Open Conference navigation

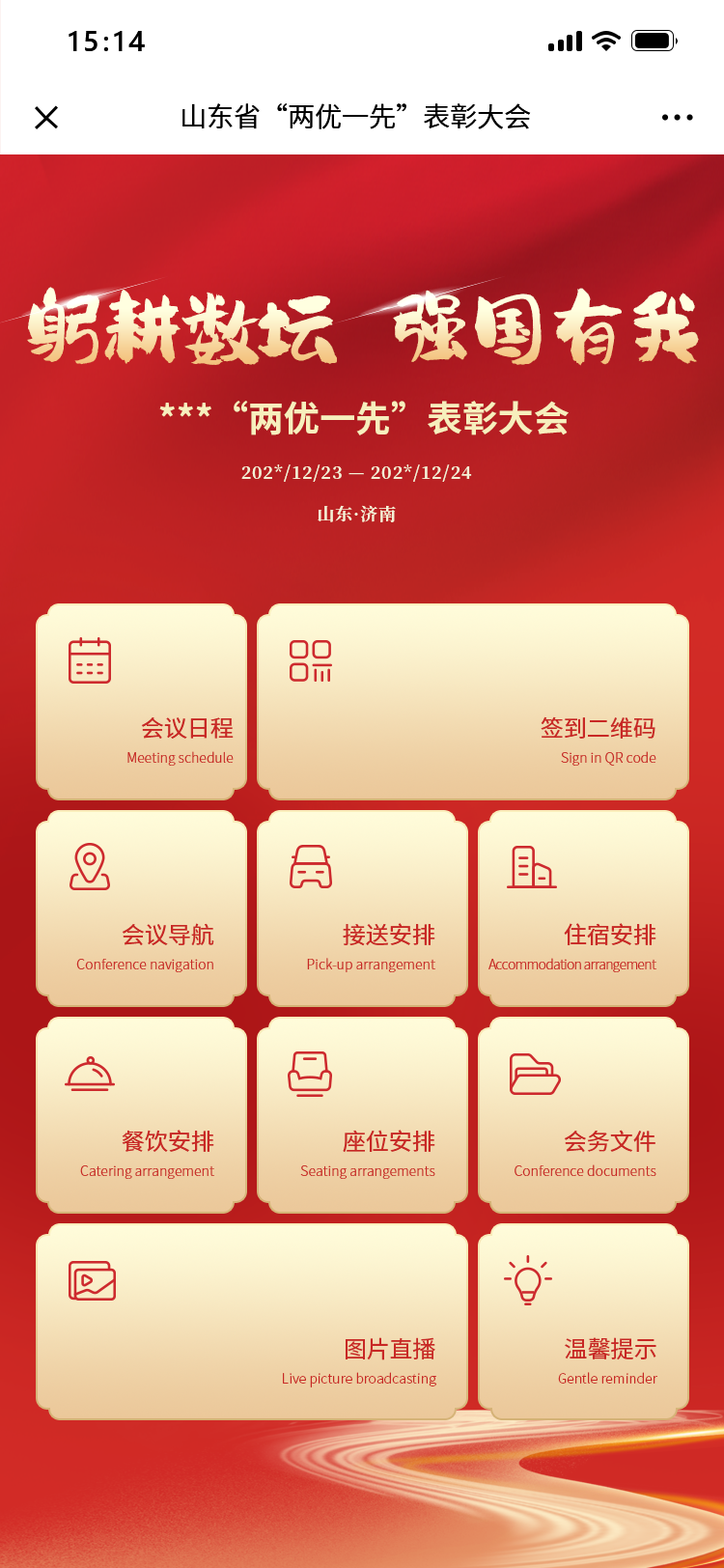pos(141,909)
